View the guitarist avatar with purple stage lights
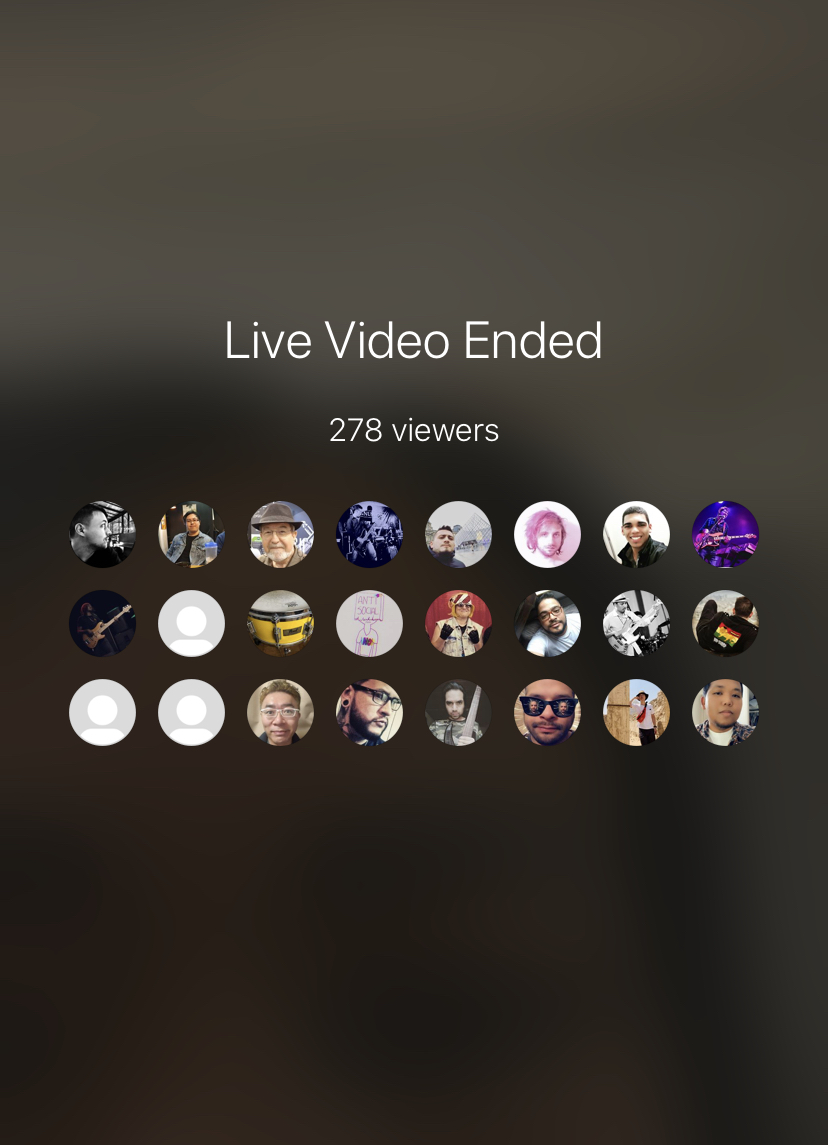 (x=725, y=534)
